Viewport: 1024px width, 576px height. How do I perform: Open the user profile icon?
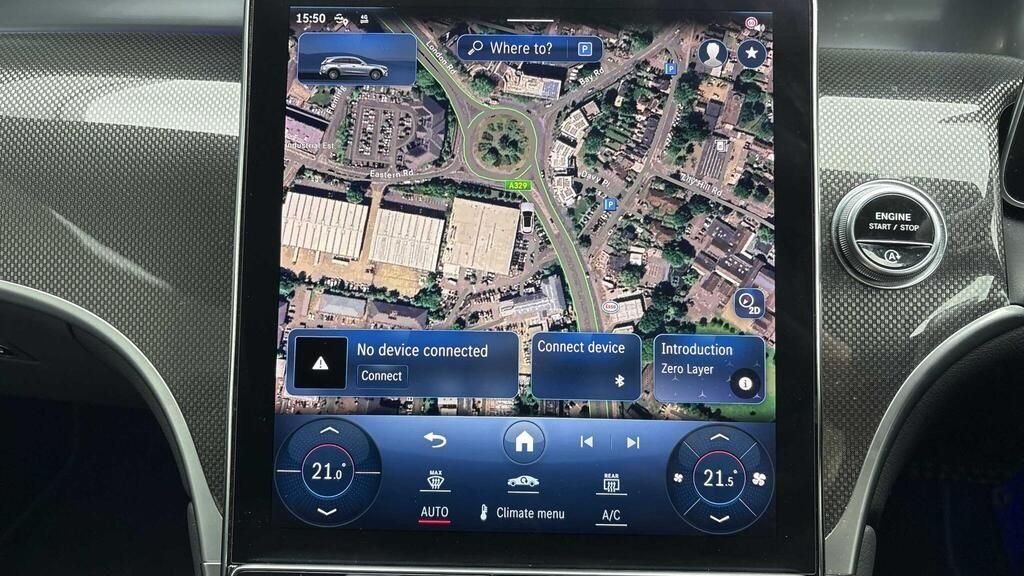coord(712,54)
